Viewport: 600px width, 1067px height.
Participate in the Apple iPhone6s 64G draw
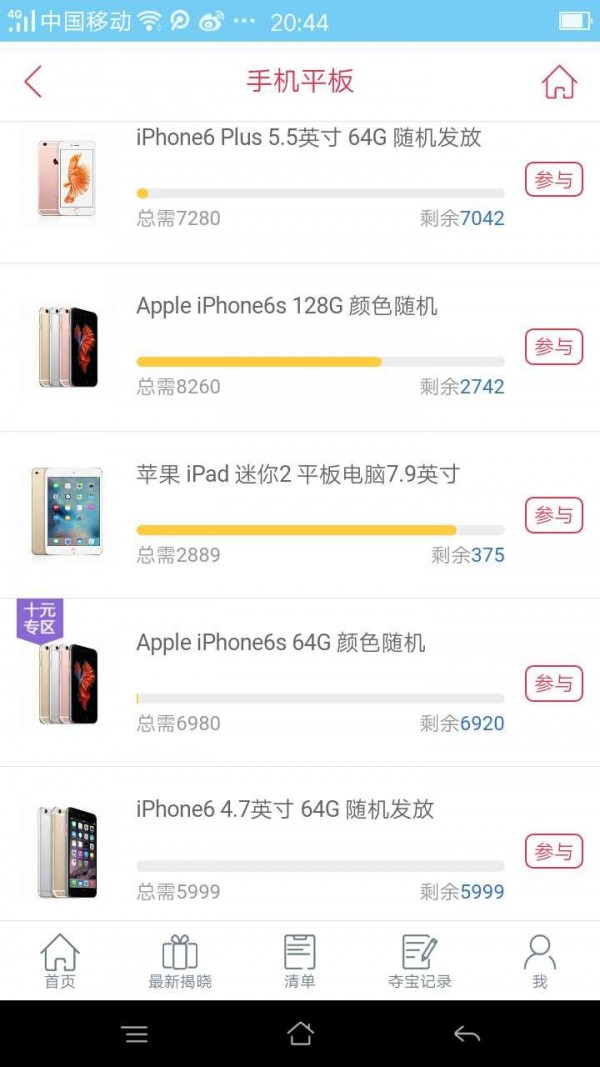(x=553, y=683)
